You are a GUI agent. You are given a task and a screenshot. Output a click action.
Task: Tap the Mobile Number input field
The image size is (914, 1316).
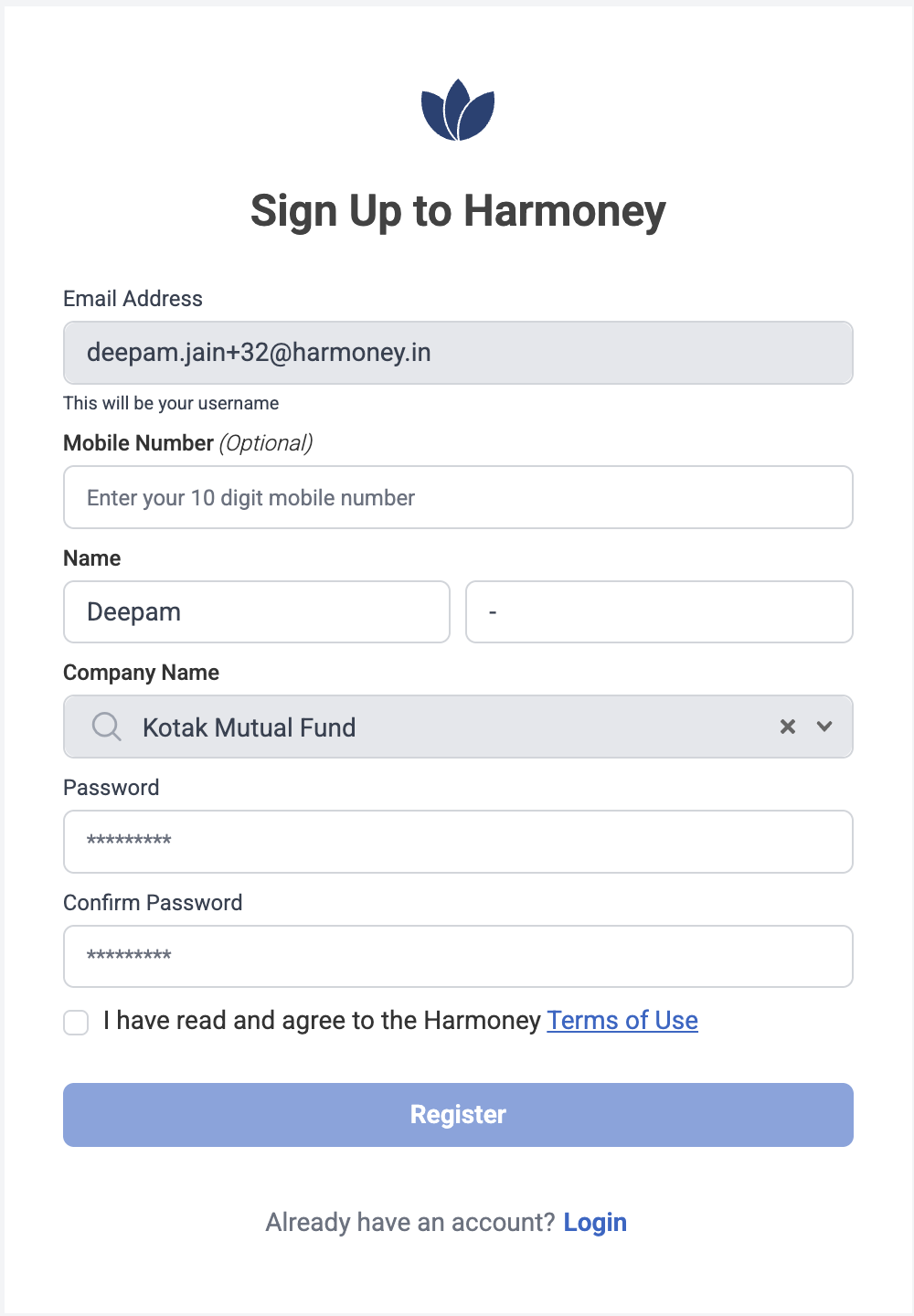457,497
